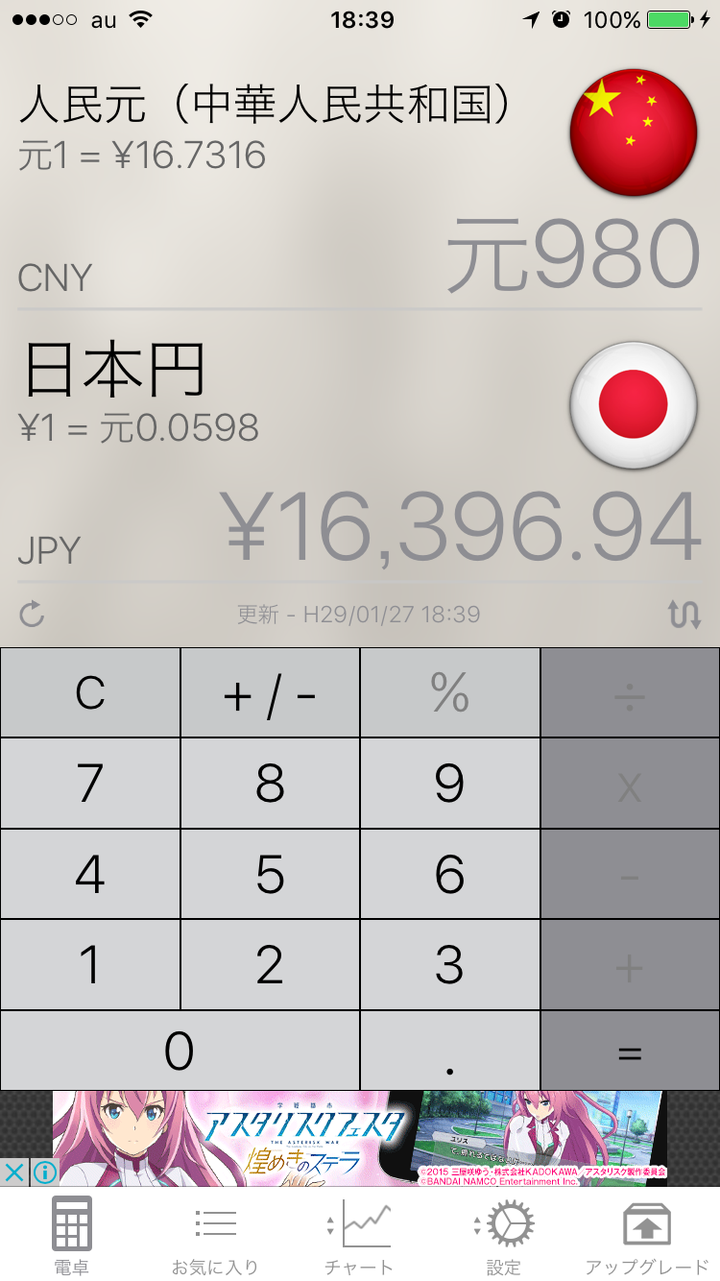The width and height of the screenshot is (720, 1281).
Task: Toggle the sign with the + / - key
Action: pos(270,692)
